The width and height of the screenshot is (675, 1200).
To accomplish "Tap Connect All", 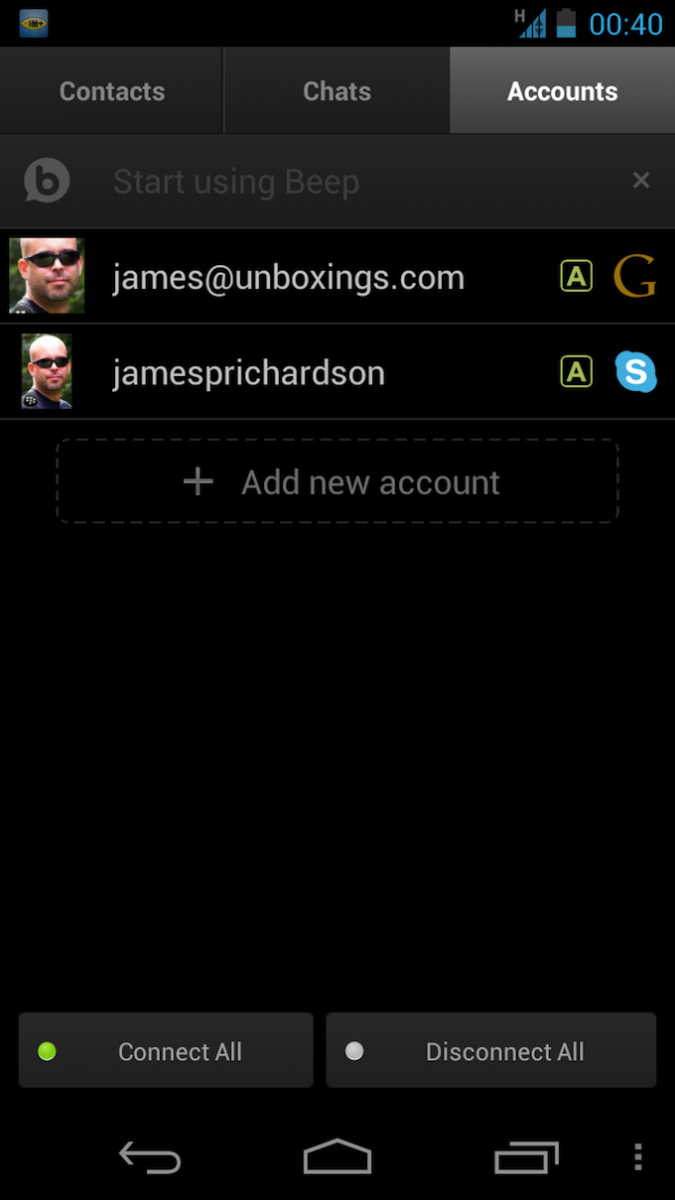I will (166, 1051).
